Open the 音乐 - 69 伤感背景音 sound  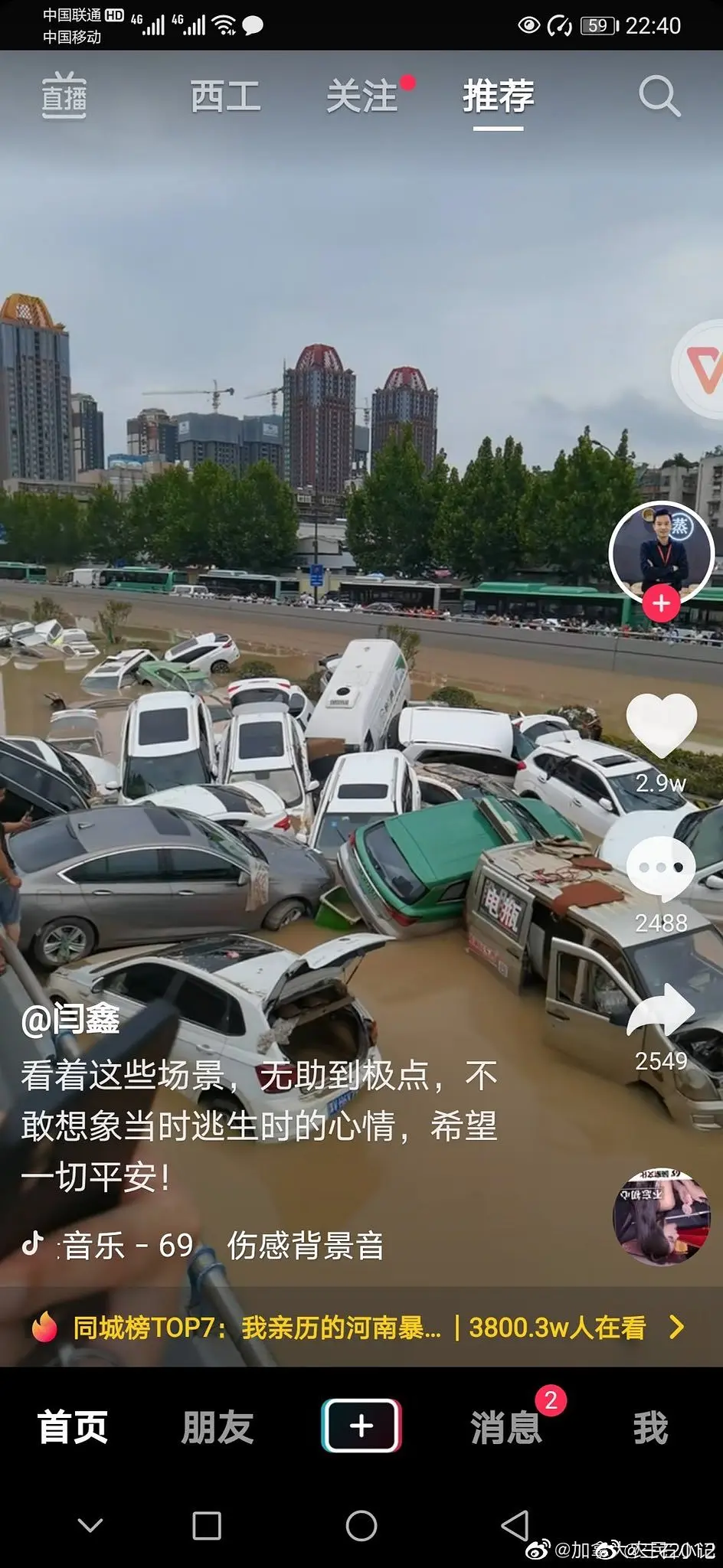point(222,1246)
